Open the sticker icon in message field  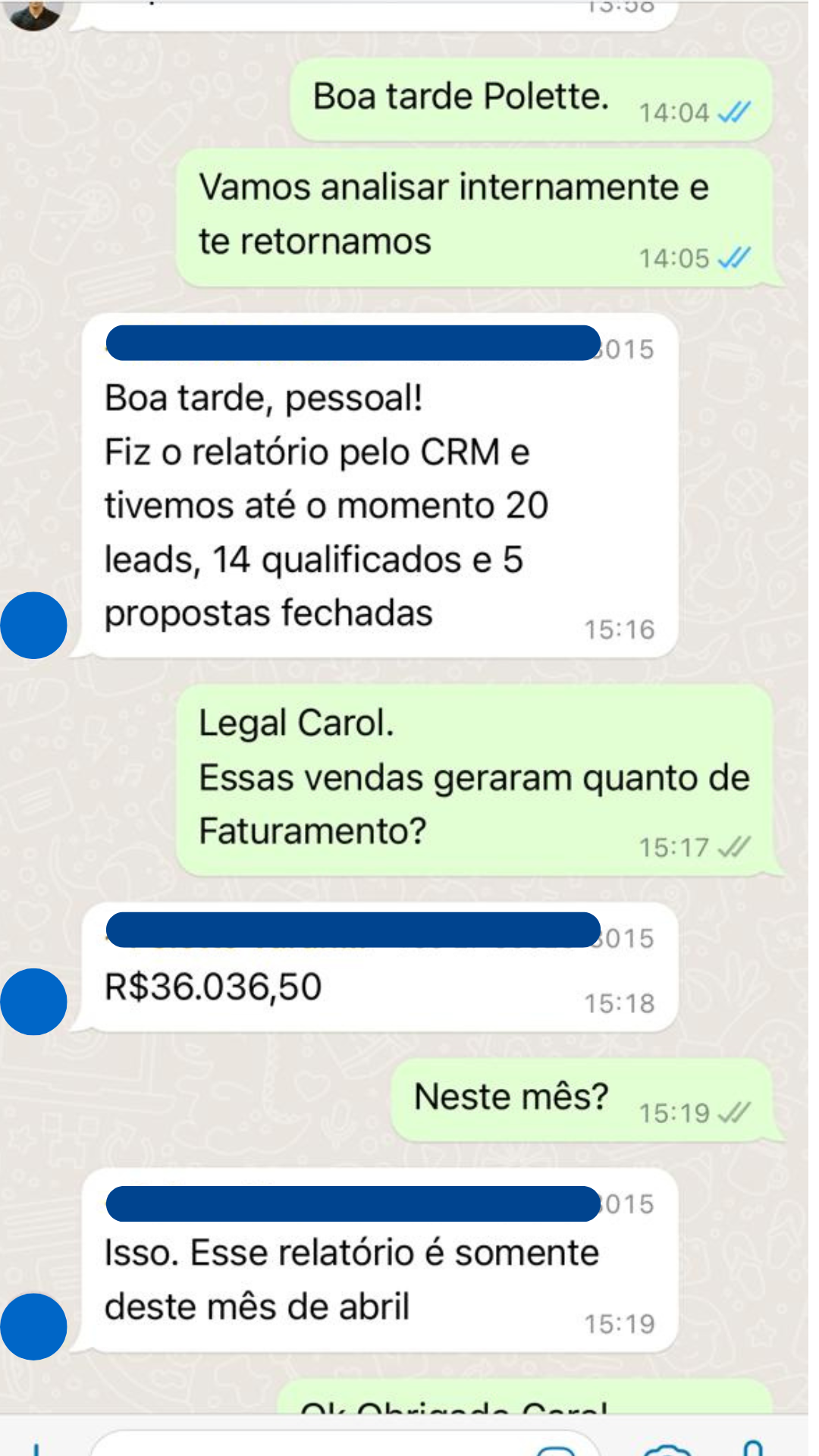click(557, 1450)
